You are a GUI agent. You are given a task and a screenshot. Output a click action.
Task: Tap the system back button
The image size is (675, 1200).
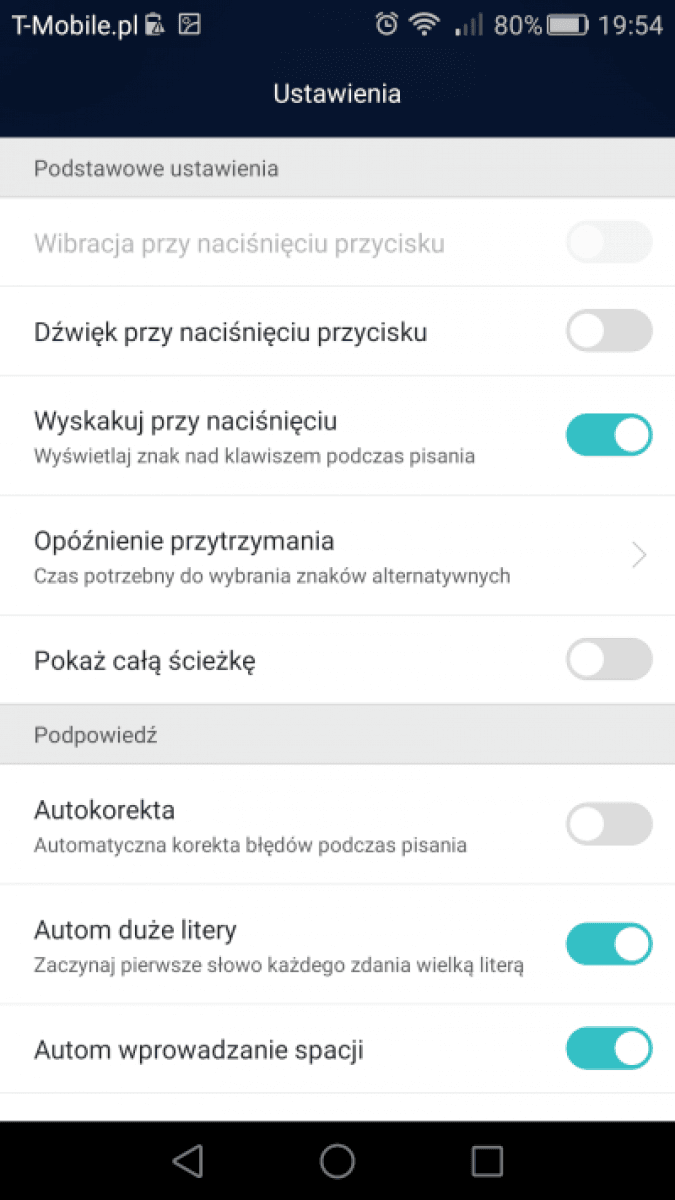tap(187, 1160)
